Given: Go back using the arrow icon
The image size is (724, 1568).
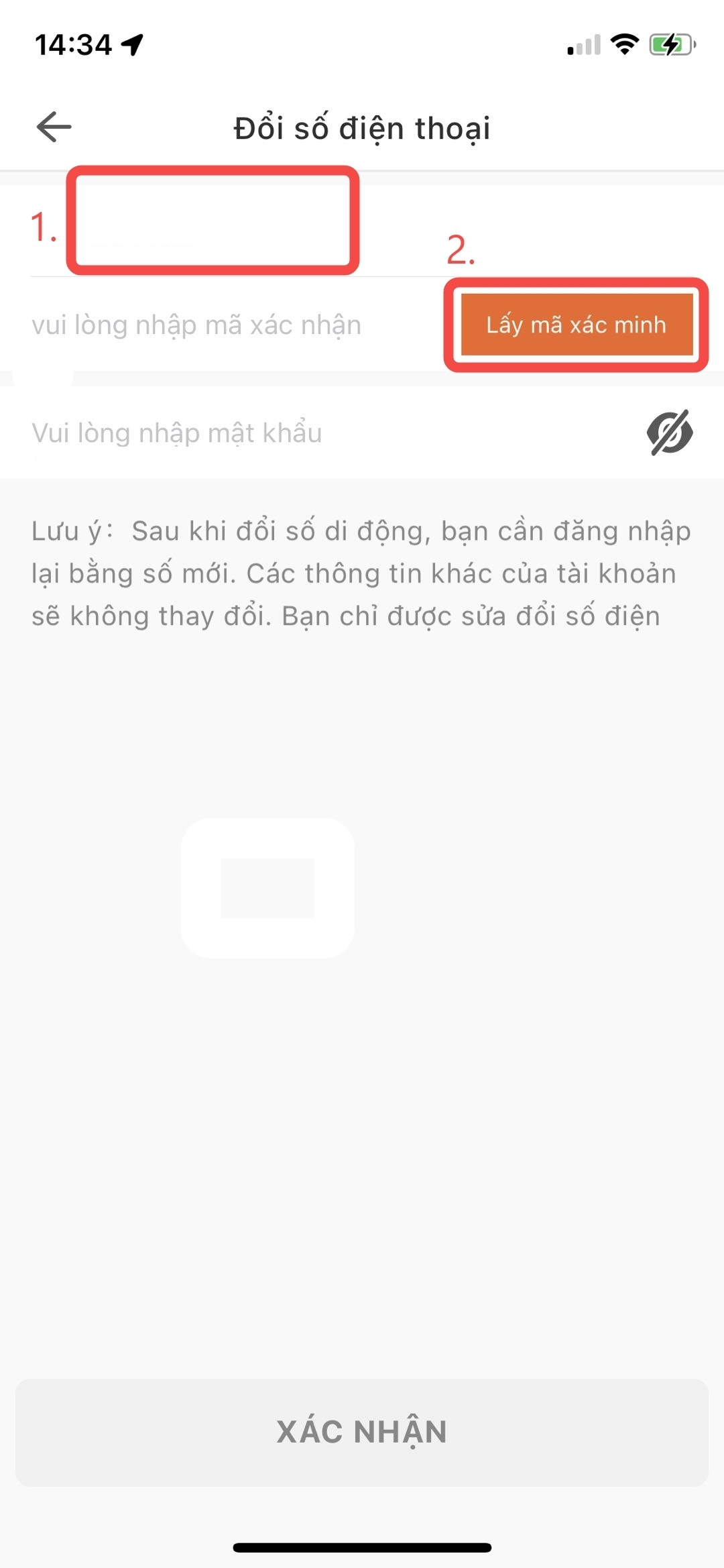Looking at the screenshot, I should [x=54, y=127].
